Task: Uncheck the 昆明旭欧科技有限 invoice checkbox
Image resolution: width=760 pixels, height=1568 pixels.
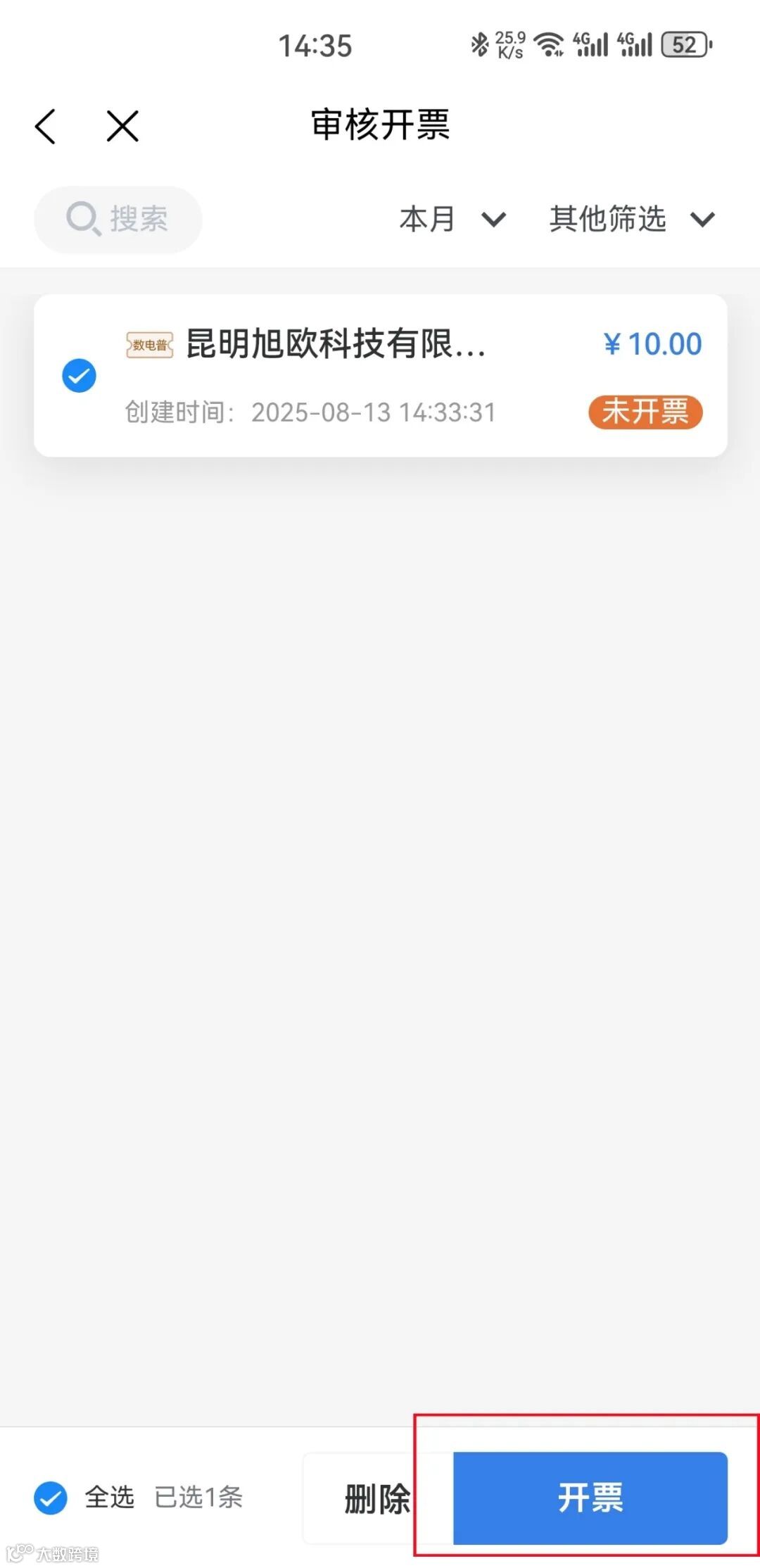Action: [79, 376]
